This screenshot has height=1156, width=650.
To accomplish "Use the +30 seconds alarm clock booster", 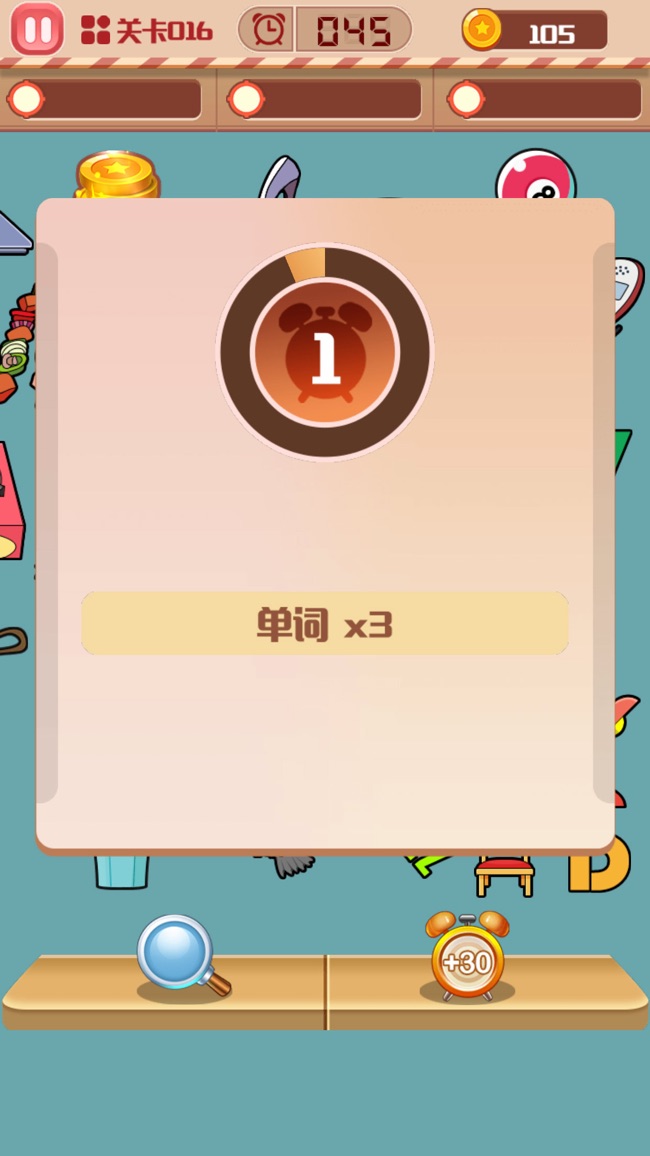I will pos(467,957).
